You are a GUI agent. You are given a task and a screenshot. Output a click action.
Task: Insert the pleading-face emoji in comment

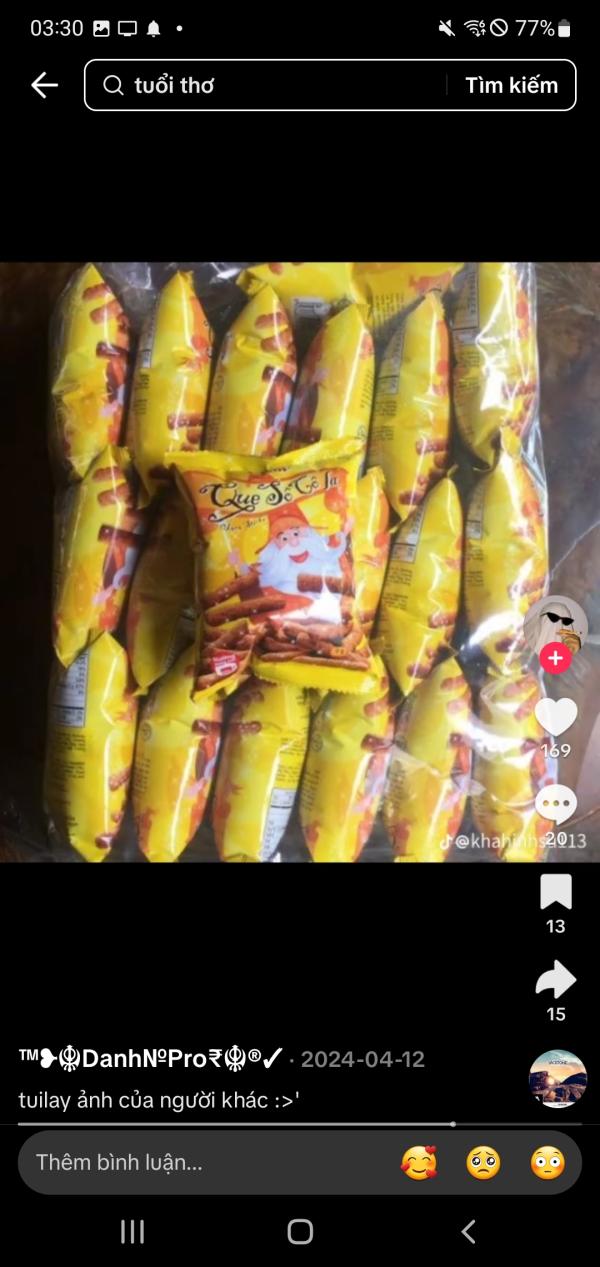pos(483,1162)
